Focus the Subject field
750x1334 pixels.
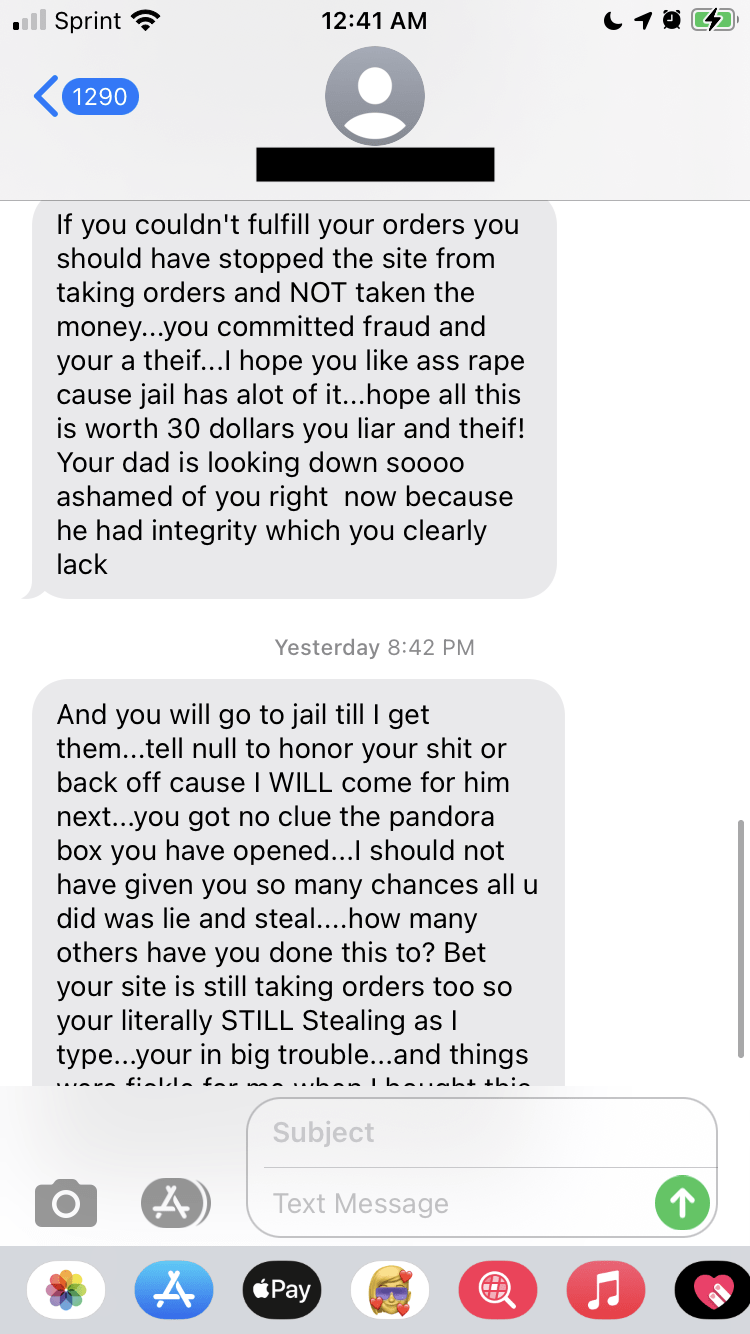[480, 1132]
